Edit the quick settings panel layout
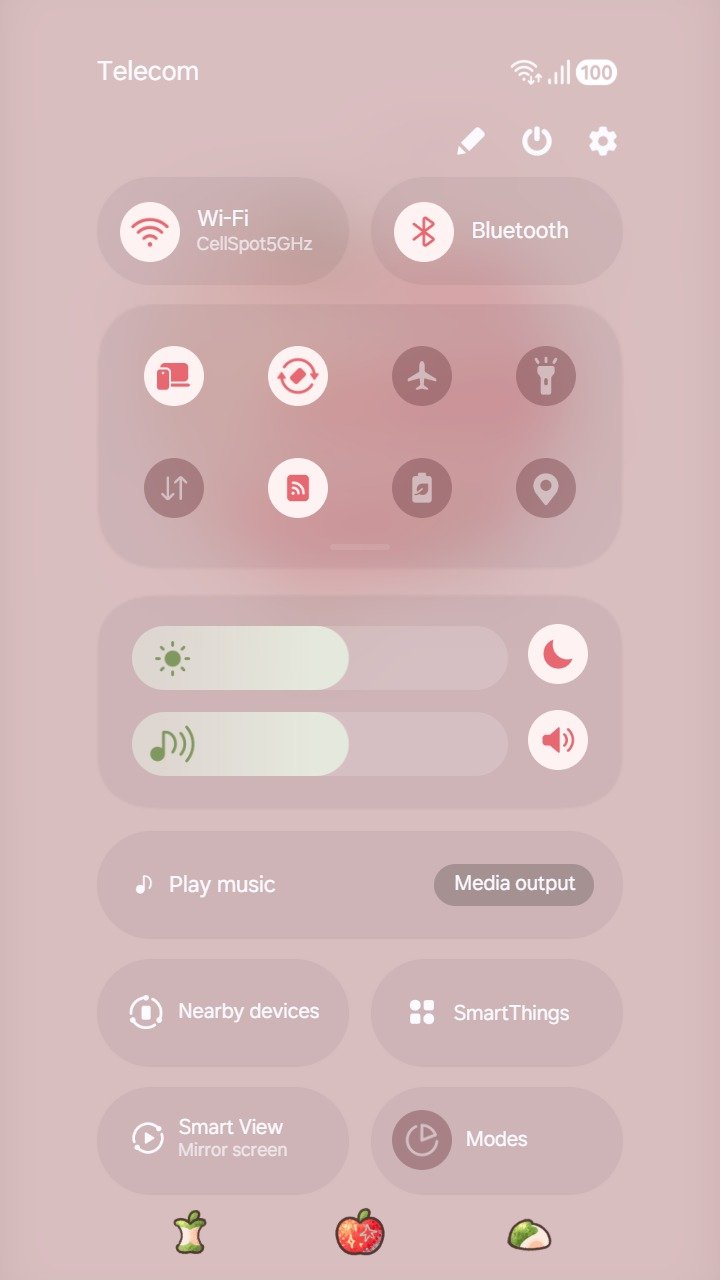This screenshot has height=1280, width=720. [x=471, y=142]
